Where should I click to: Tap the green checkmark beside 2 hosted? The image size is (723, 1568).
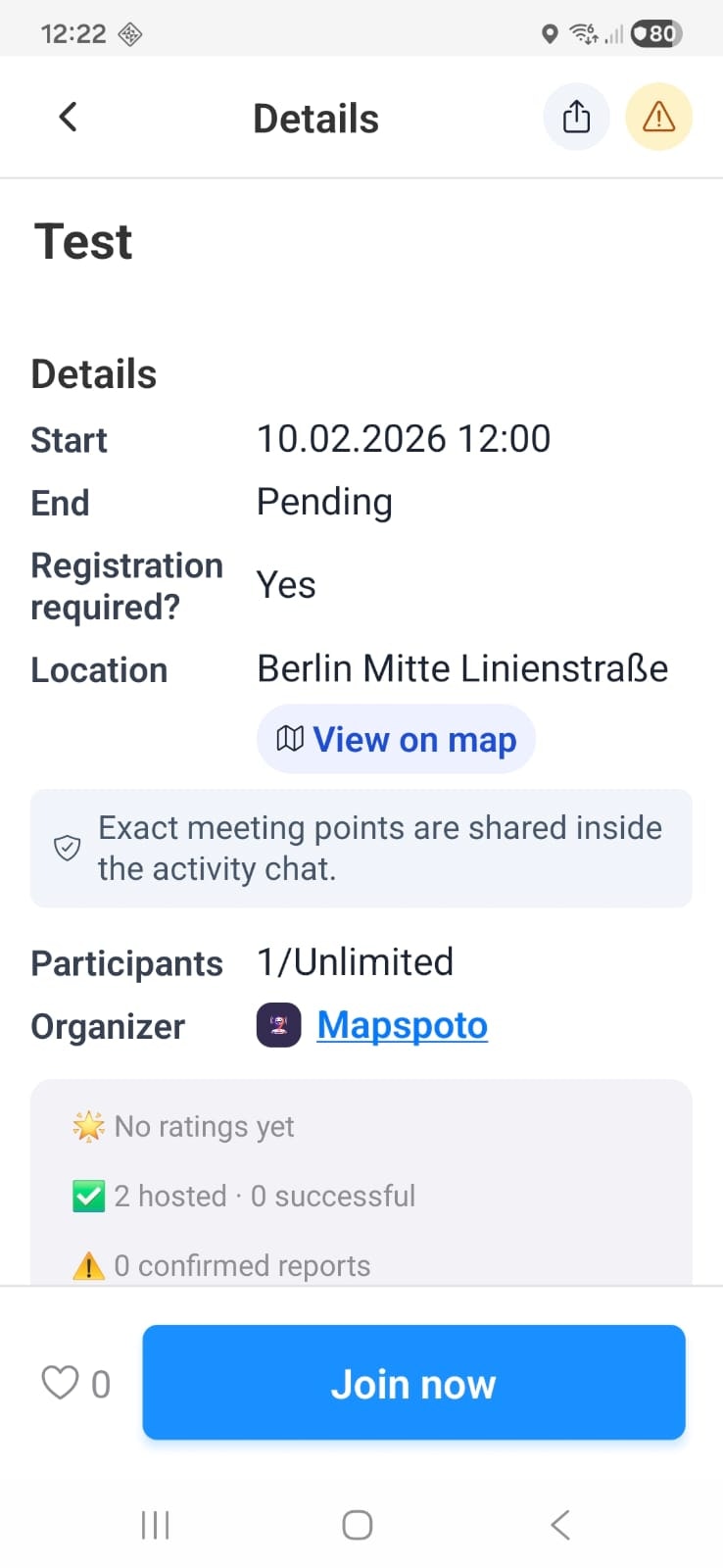tap(88, 1196)
